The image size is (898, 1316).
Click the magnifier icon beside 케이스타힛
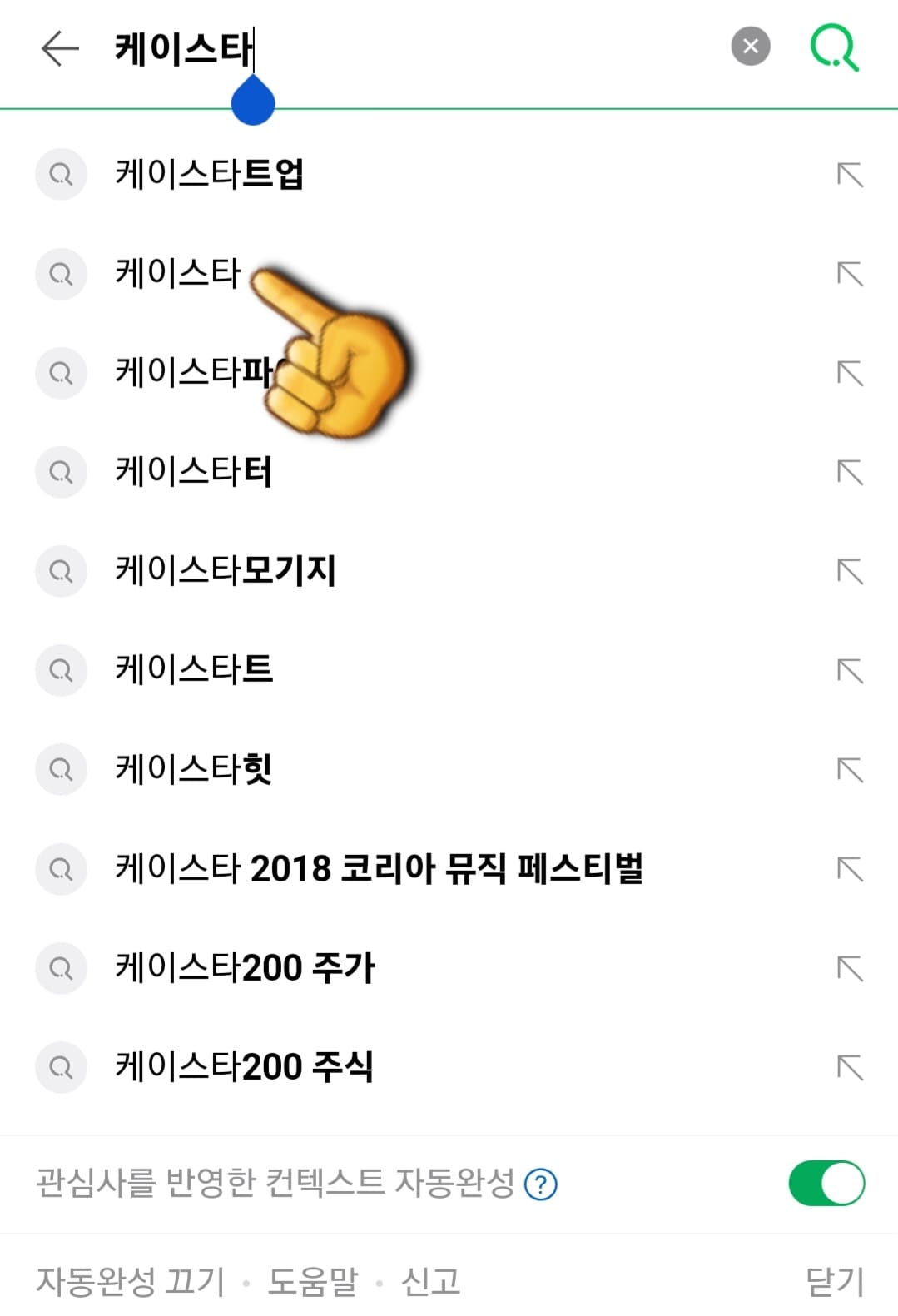[x=61, y=769]
